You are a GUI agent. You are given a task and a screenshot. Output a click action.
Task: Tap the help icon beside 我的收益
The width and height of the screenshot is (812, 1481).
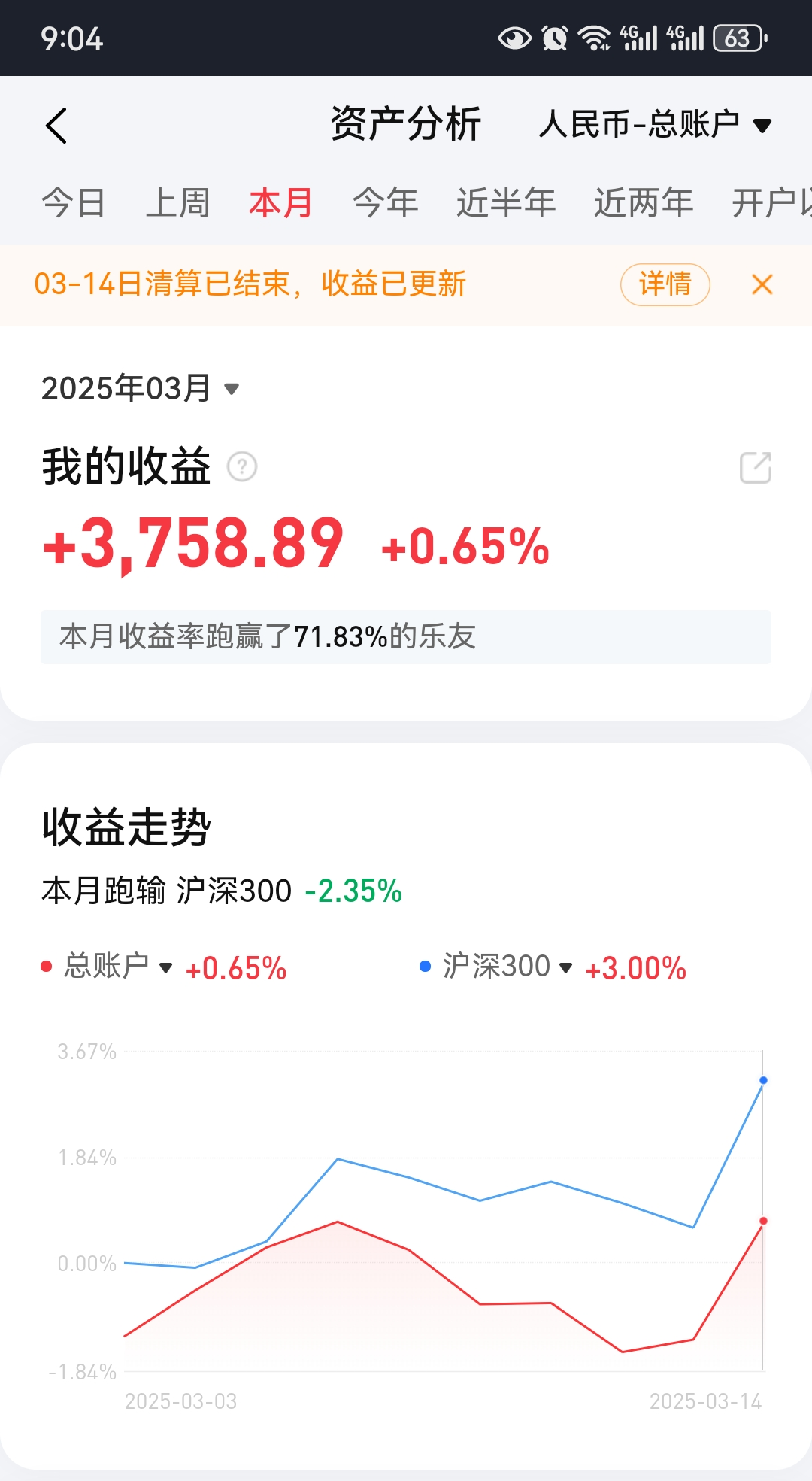[x=242, y=466]
